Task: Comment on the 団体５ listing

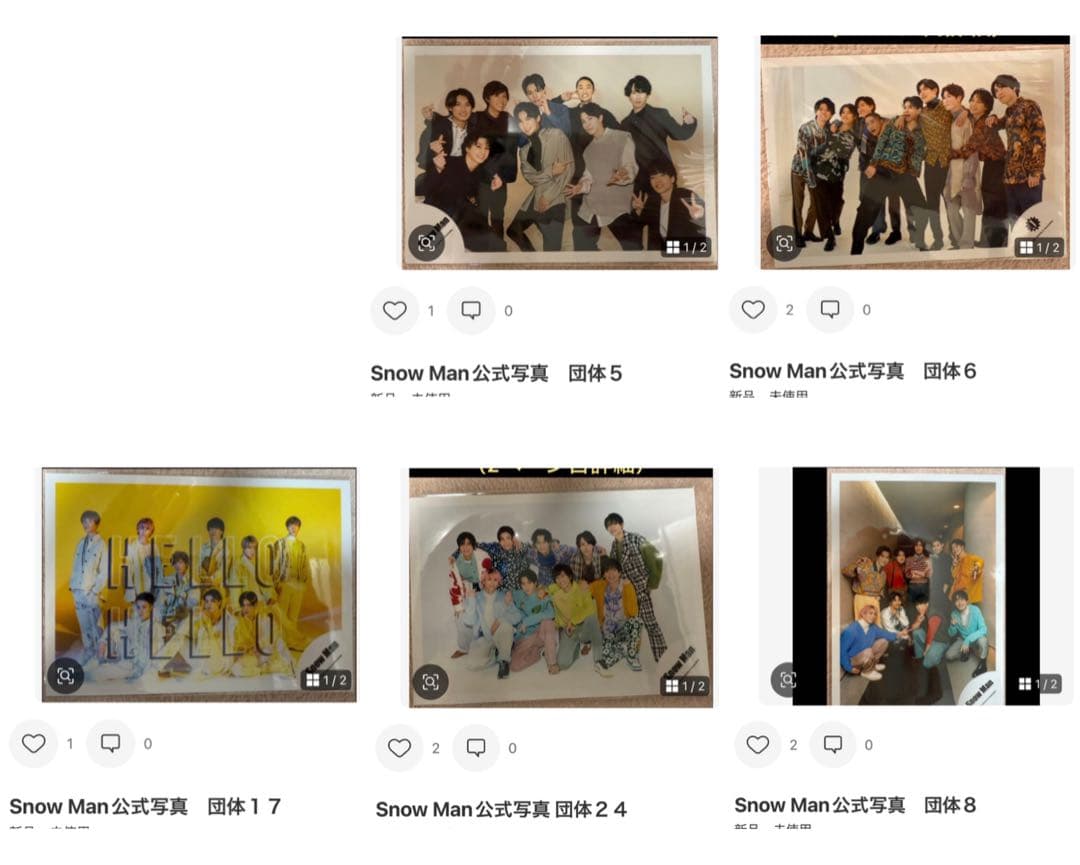Action: coord(471,311)
